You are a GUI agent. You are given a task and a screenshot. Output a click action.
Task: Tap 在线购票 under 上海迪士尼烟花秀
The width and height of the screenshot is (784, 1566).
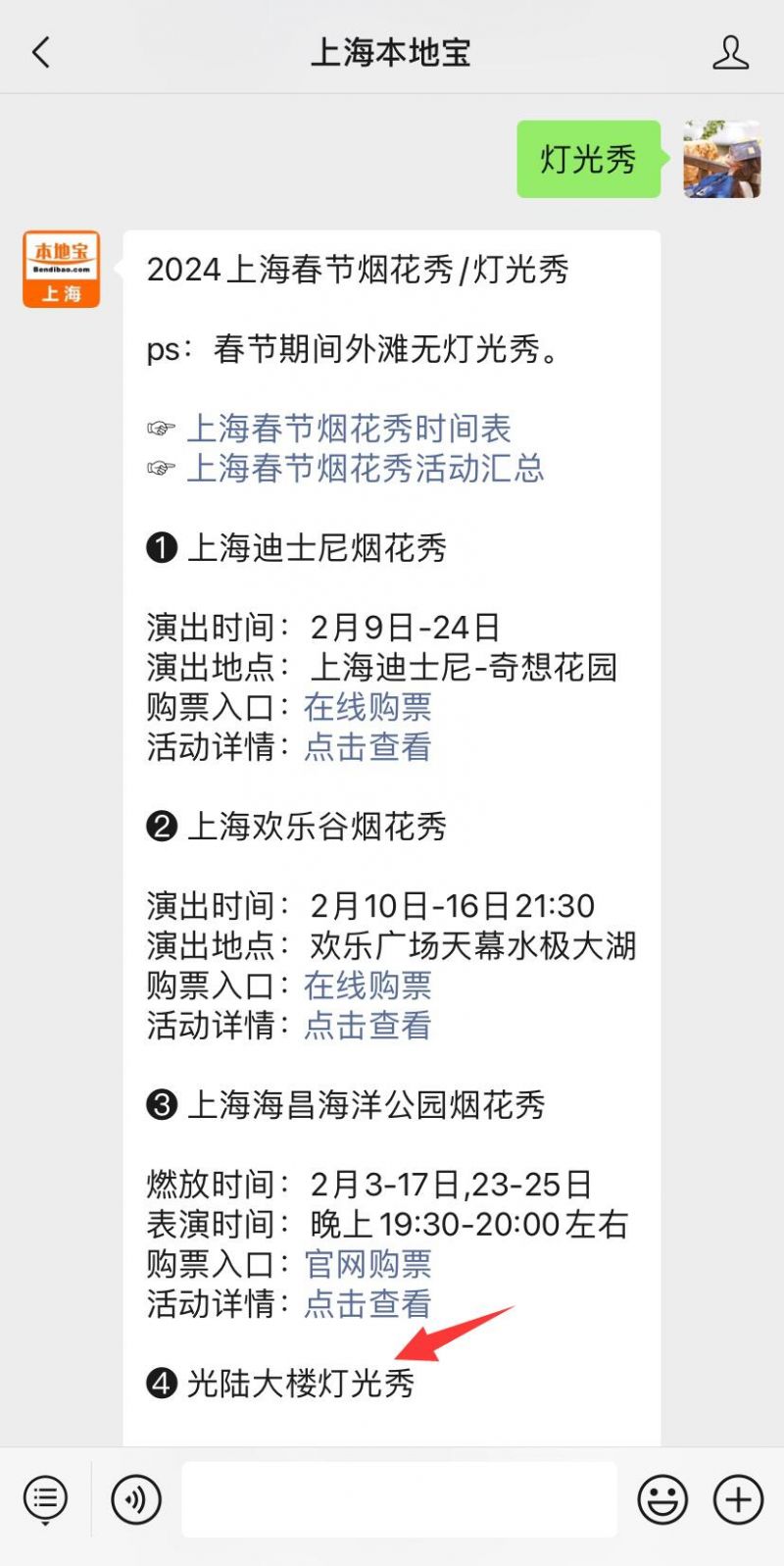367,707
